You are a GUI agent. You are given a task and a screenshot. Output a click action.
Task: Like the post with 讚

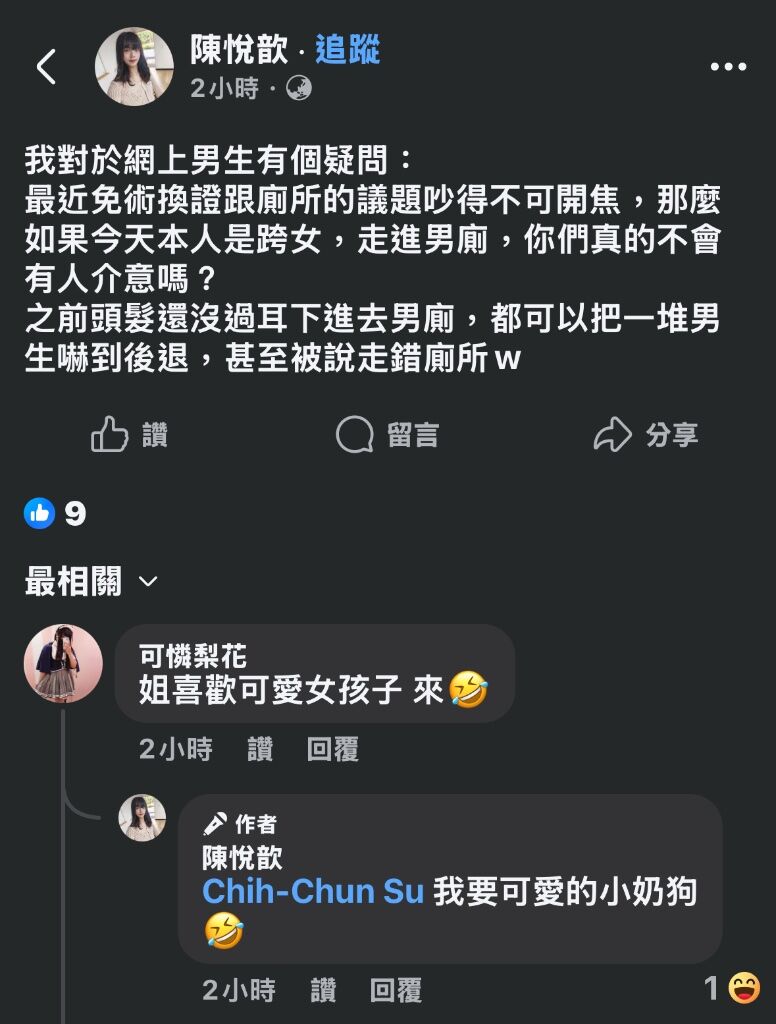[x=129, y=435]
